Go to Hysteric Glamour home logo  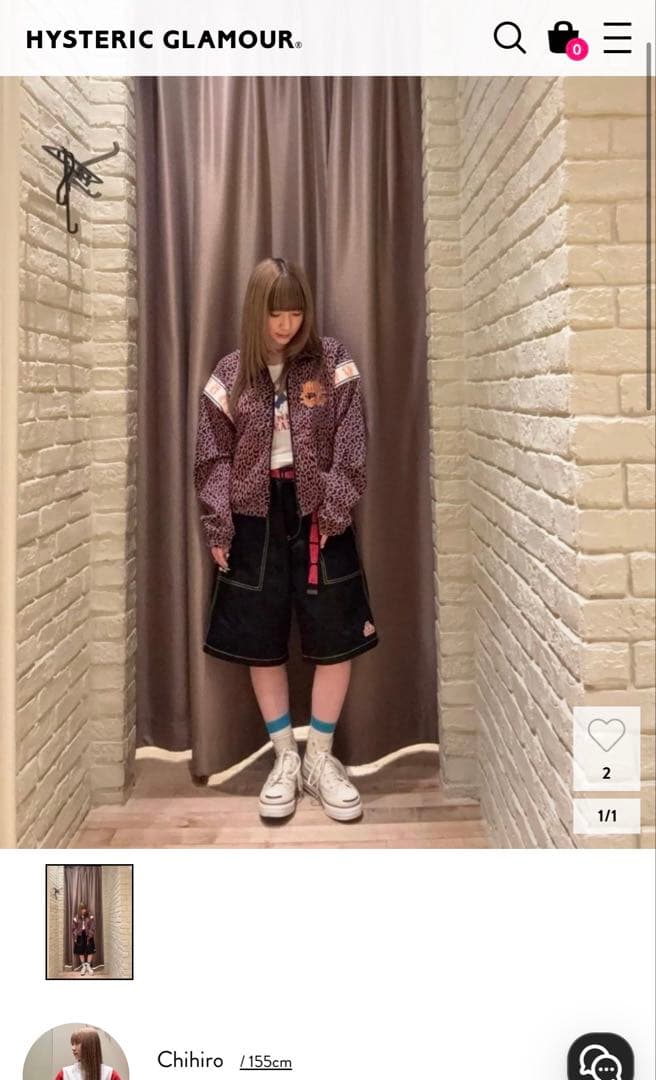[x=163, y=40]
